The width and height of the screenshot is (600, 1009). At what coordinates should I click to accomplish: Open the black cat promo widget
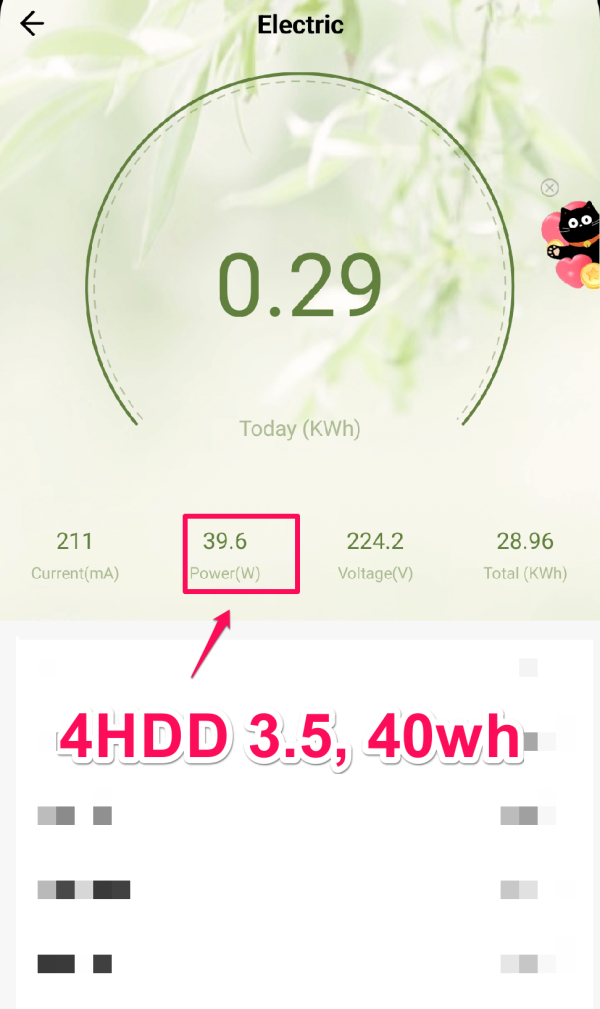573,245
